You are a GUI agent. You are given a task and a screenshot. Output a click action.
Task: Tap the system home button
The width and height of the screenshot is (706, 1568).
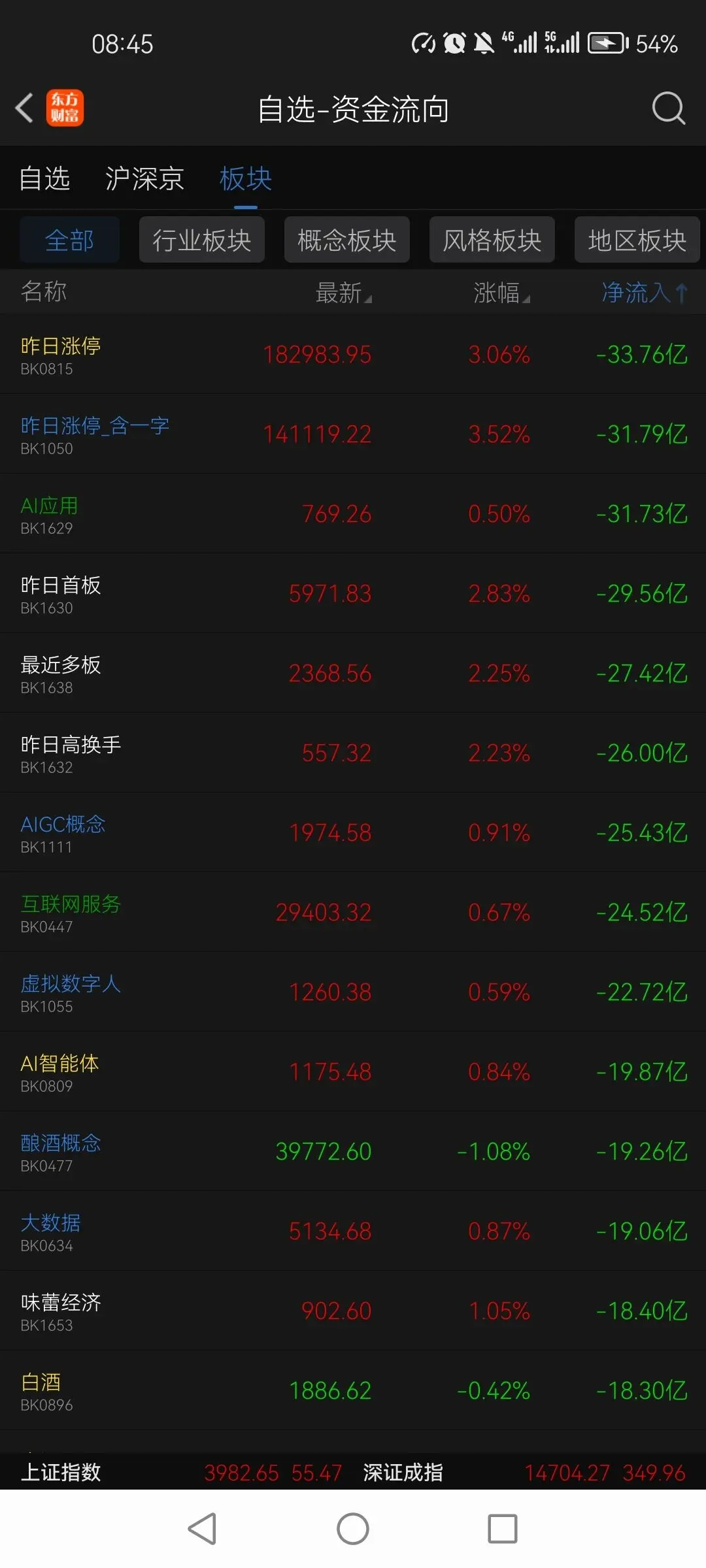[353, 1529]
